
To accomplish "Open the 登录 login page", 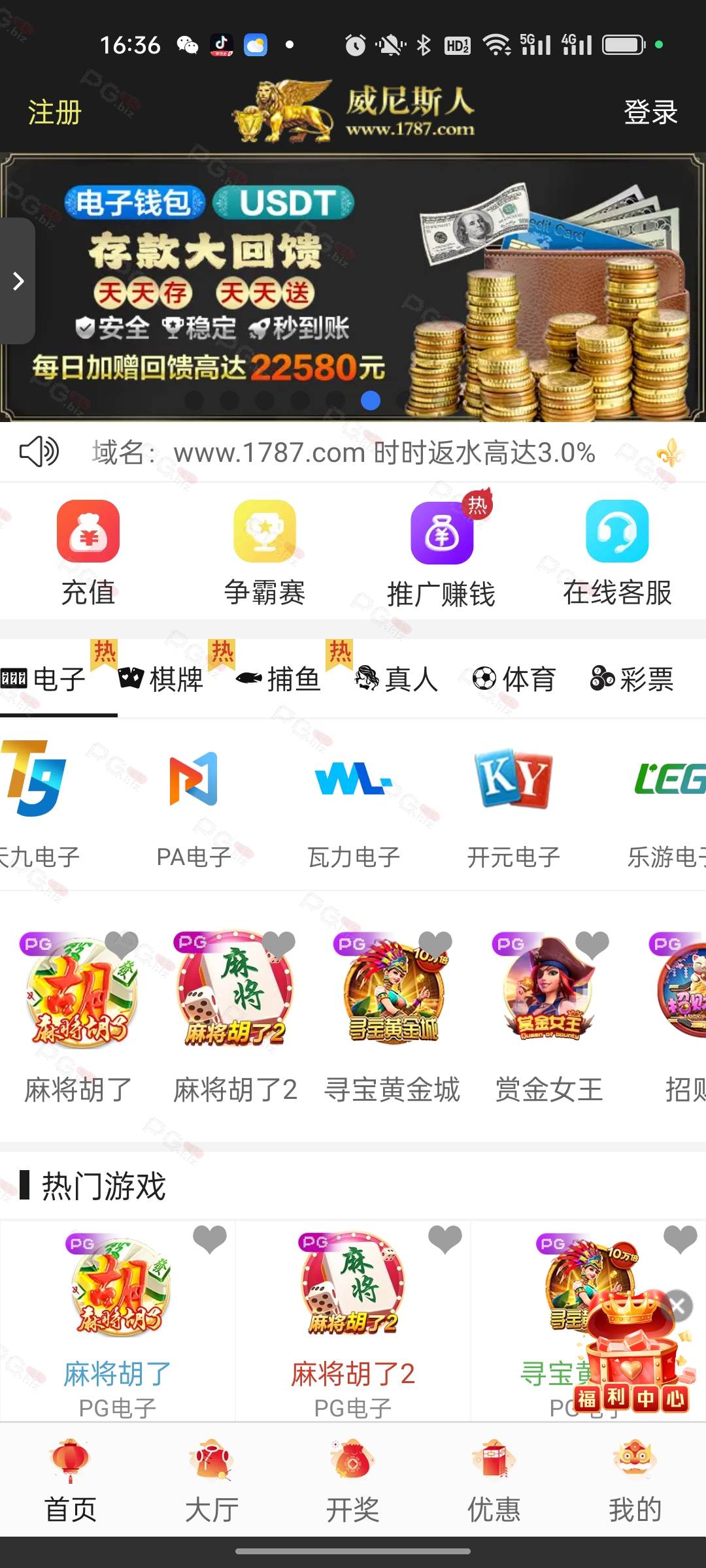I will 650,112.
